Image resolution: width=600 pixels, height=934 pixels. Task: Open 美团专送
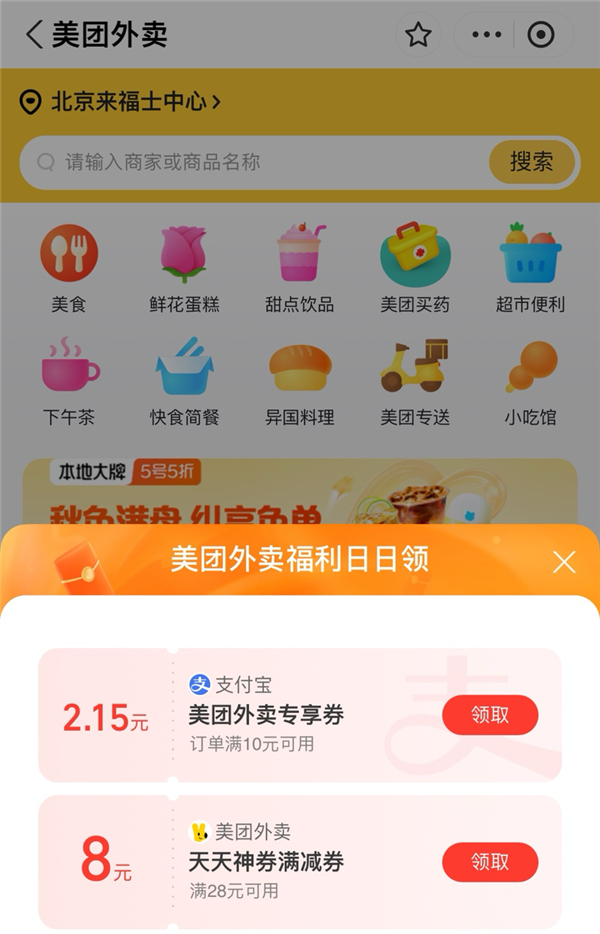[415, 381]
